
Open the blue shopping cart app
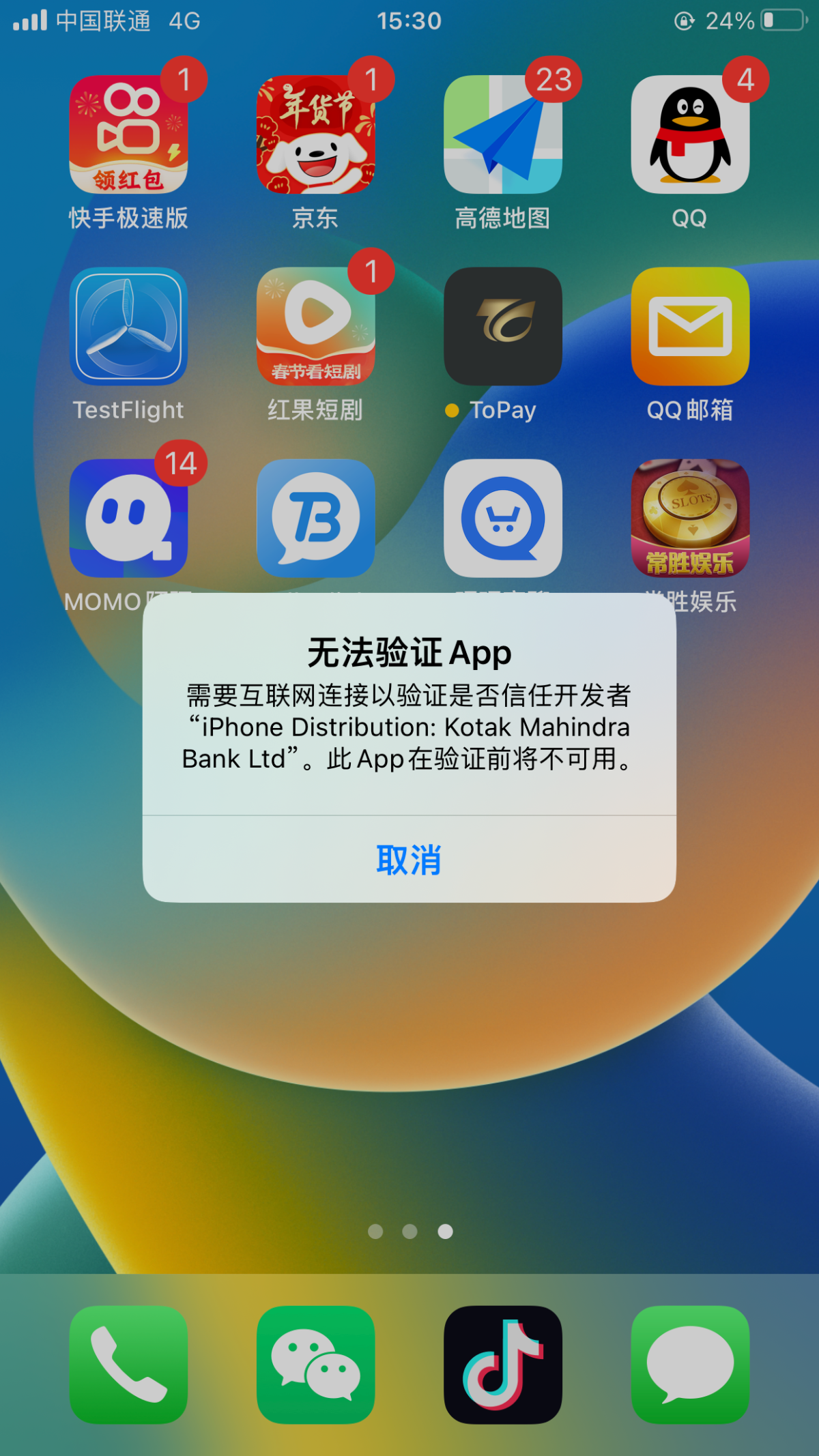503,518
